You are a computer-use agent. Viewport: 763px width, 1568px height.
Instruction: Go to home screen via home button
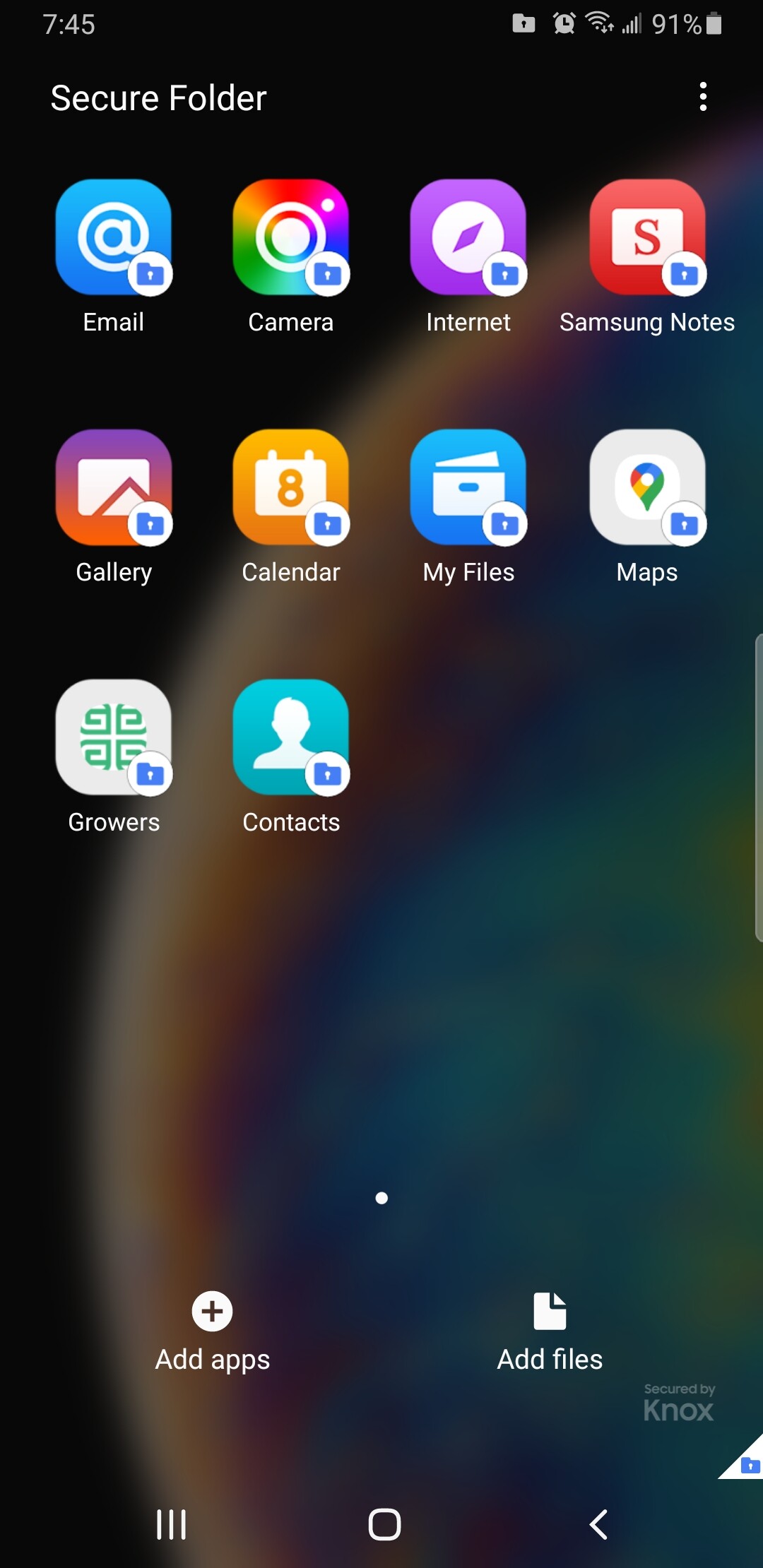coord(384,1524)
